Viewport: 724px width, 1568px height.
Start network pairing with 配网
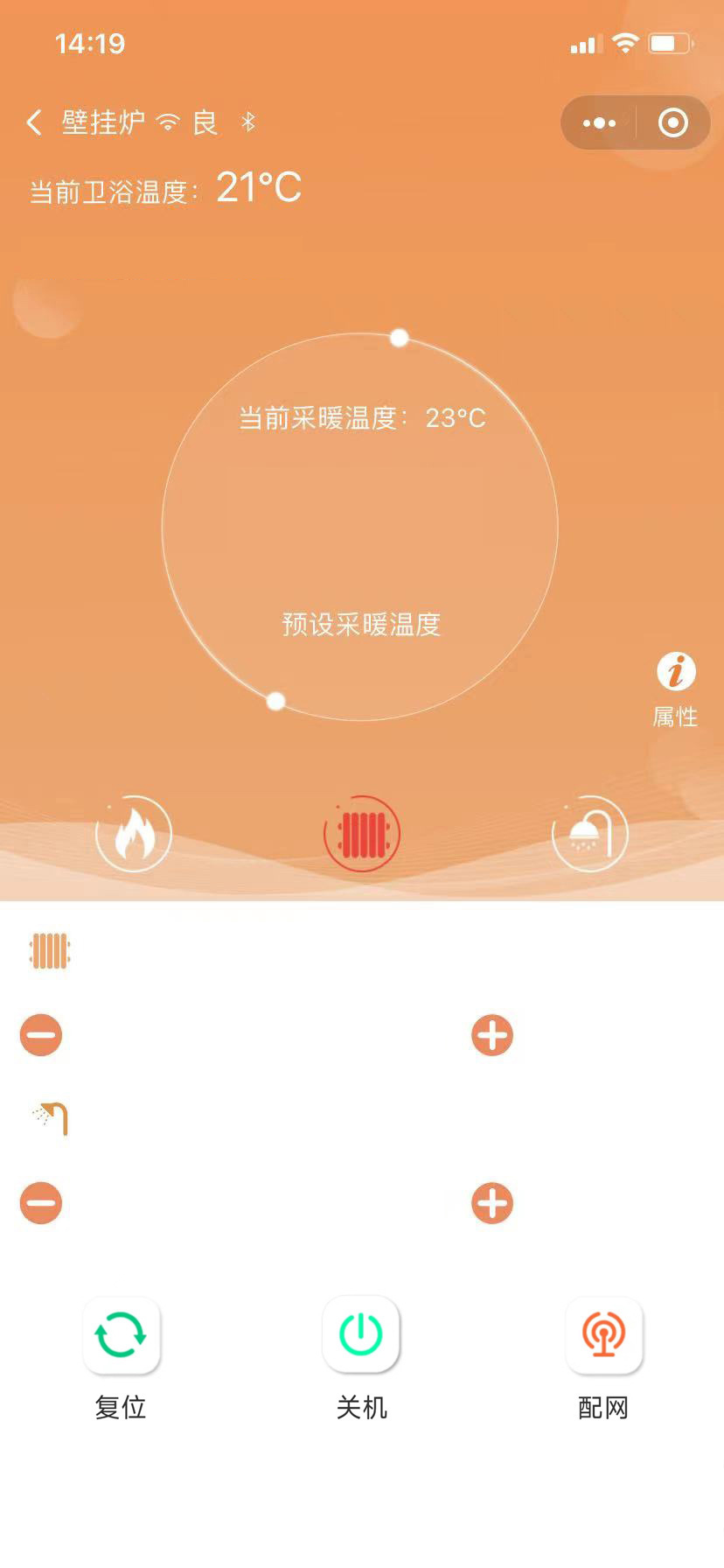[603, 1336]
